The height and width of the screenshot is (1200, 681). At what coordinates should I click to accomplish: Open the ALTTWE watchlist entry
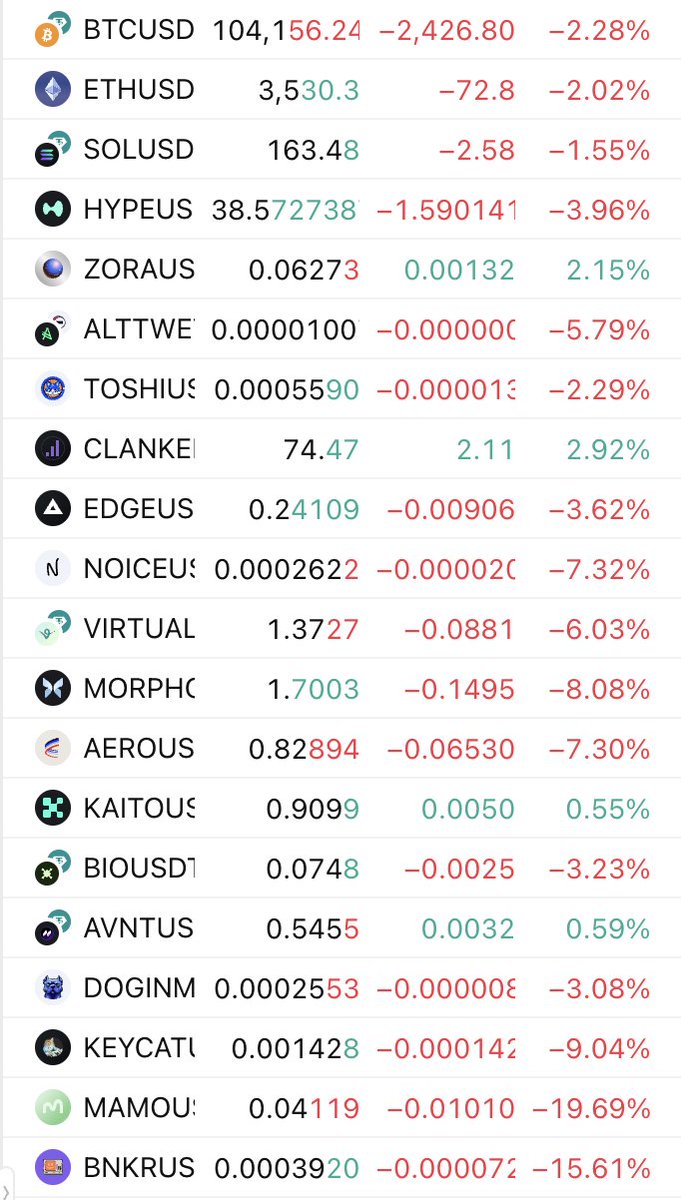pyautogui.click(x=138, y=330)
